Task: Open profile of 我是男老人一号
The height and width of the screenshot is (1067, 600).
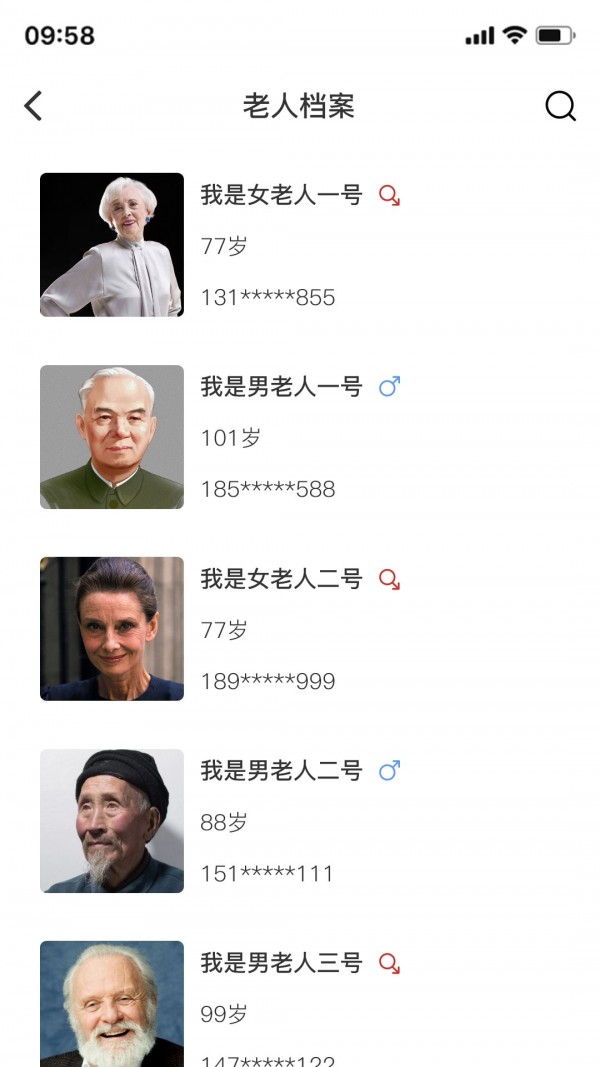Action: [x=281, y=387]
